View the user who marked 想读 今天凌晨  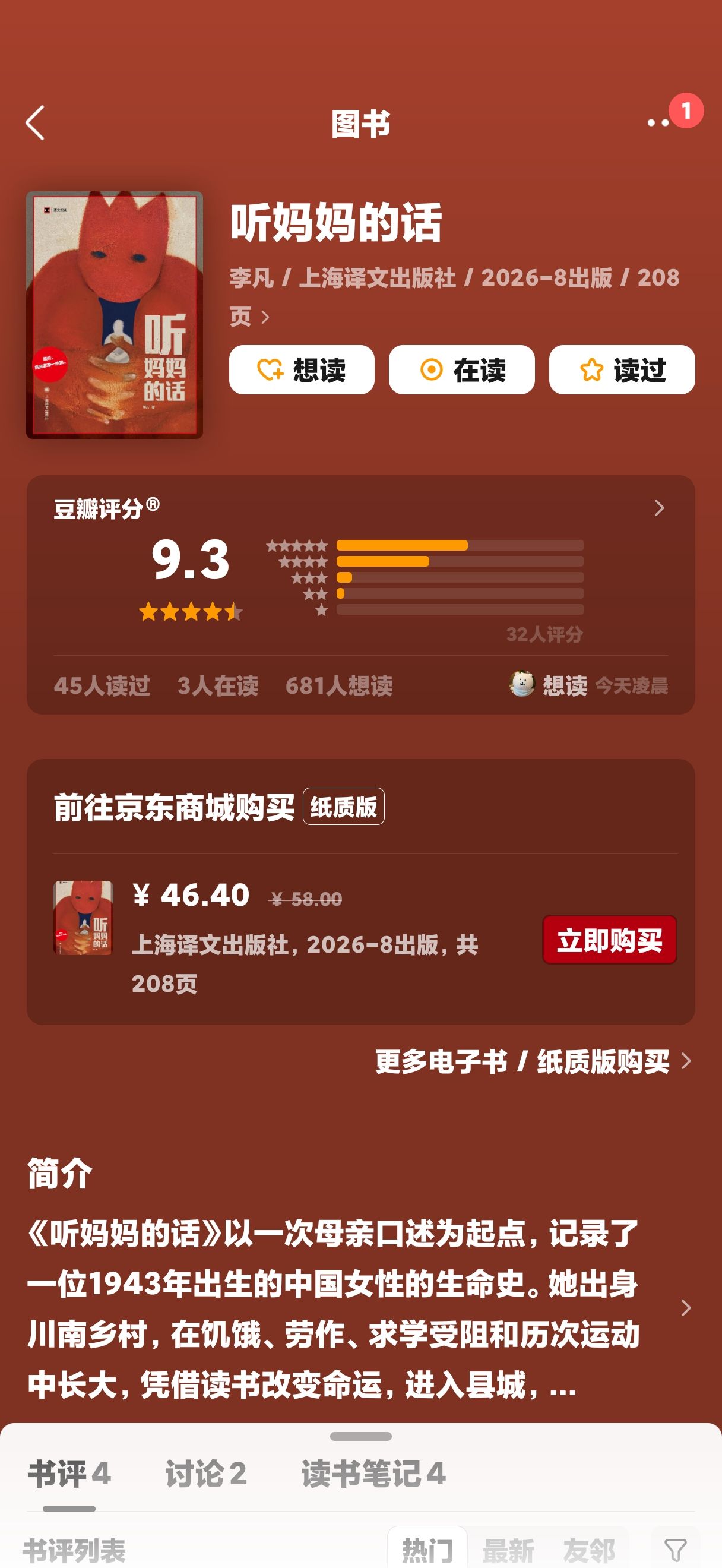click(522, 684)
